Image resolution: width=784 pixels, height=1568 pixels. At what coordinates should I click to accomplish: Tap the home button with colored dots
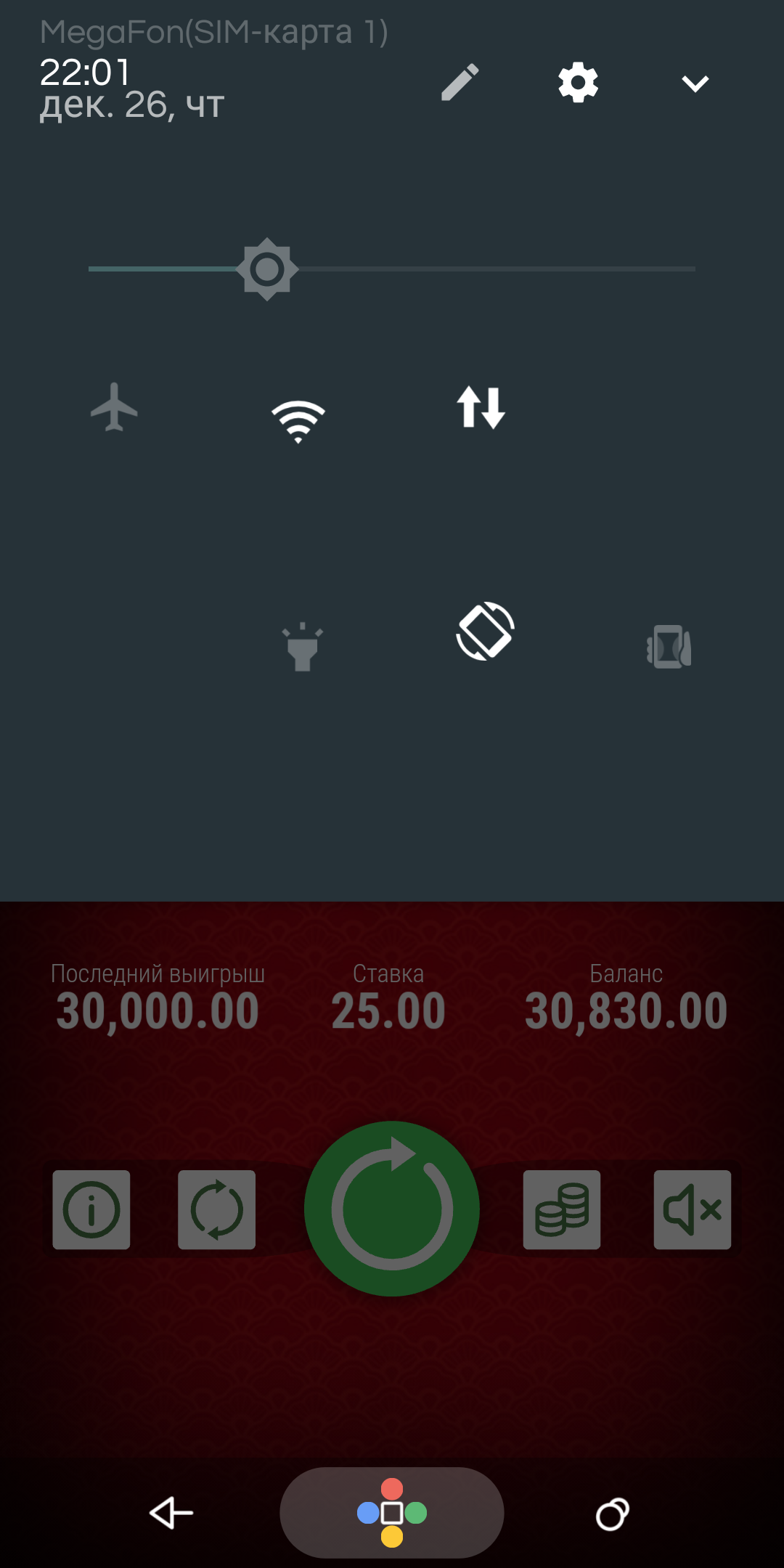[392, 1513]
